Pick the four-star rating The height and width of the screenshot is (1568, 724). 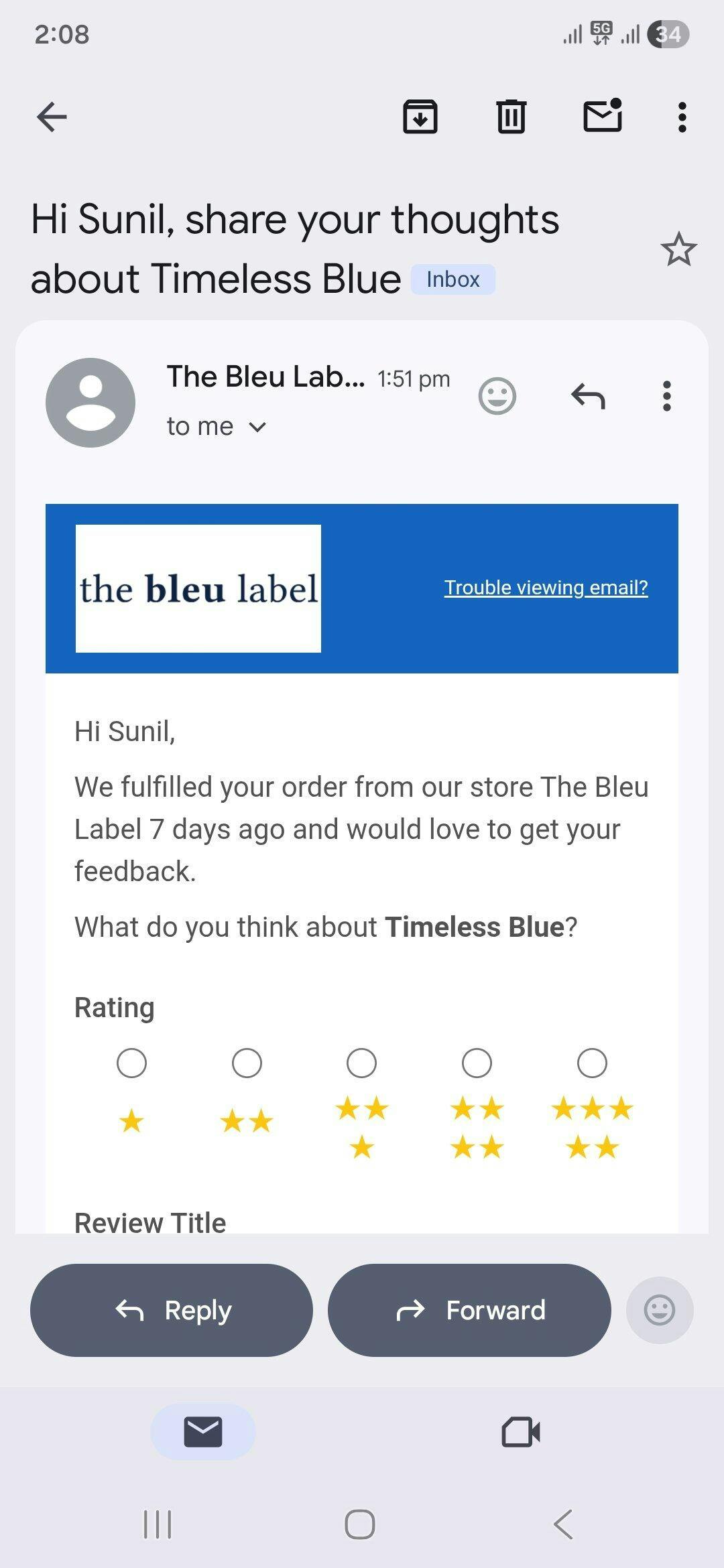[x=477, y=1063]
